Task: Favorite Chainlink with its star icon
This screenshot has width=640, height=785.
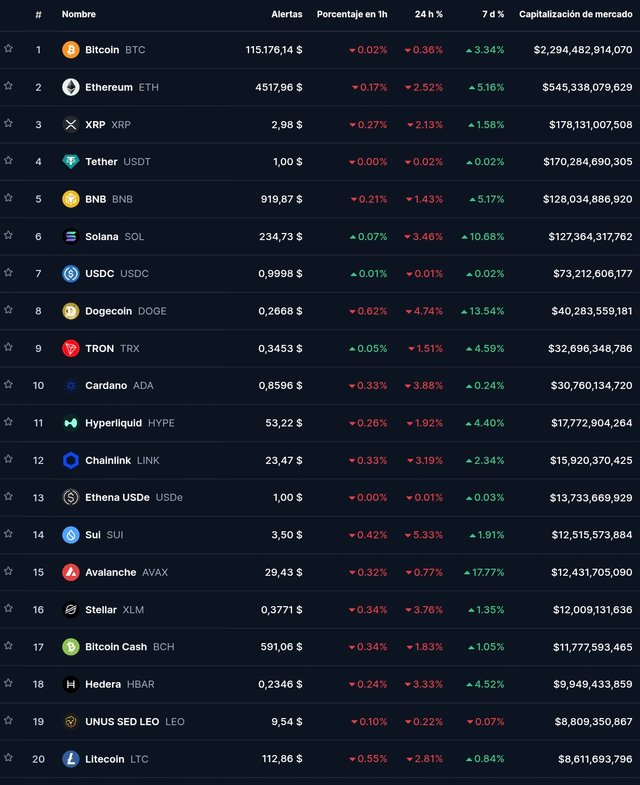Action: pos(8,459)
